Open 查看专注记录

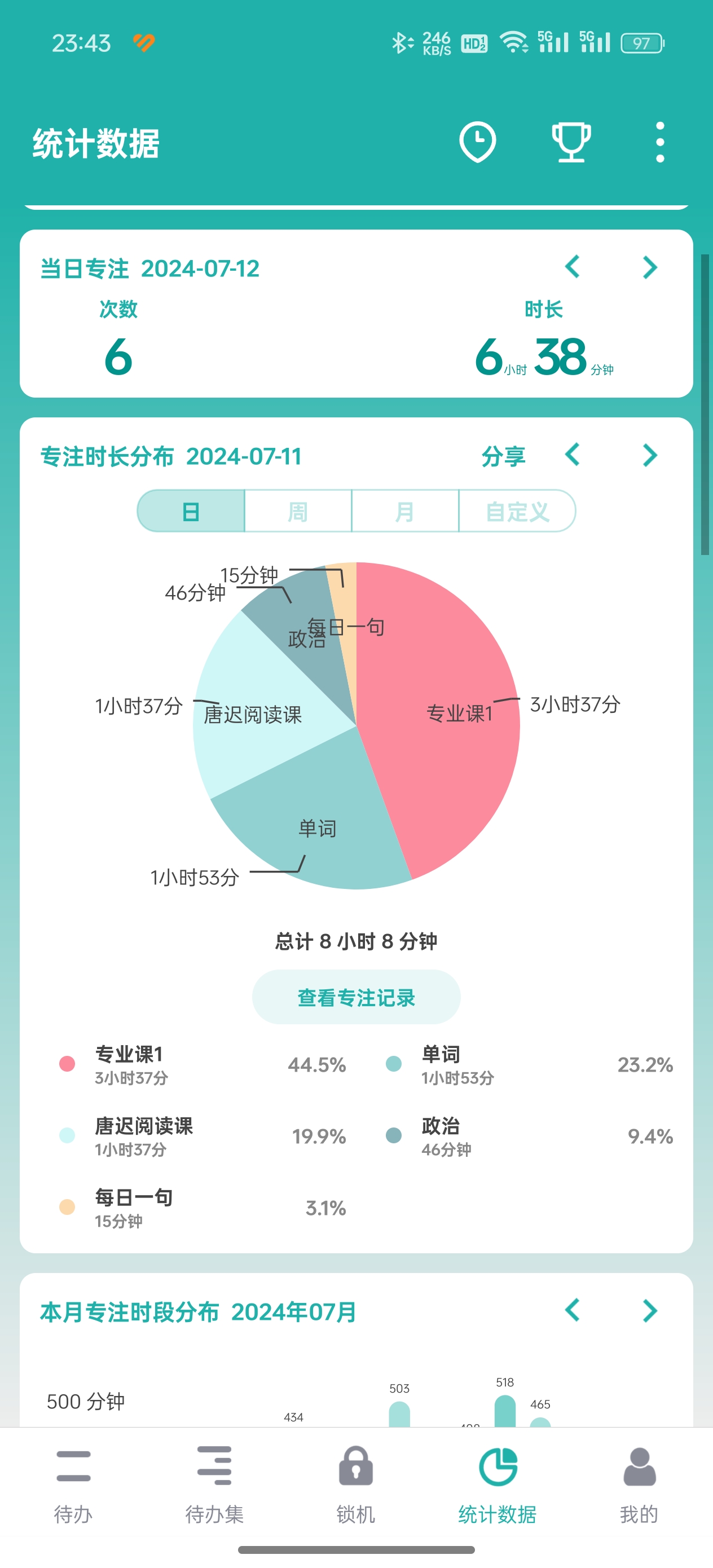(x=356, y=998)
